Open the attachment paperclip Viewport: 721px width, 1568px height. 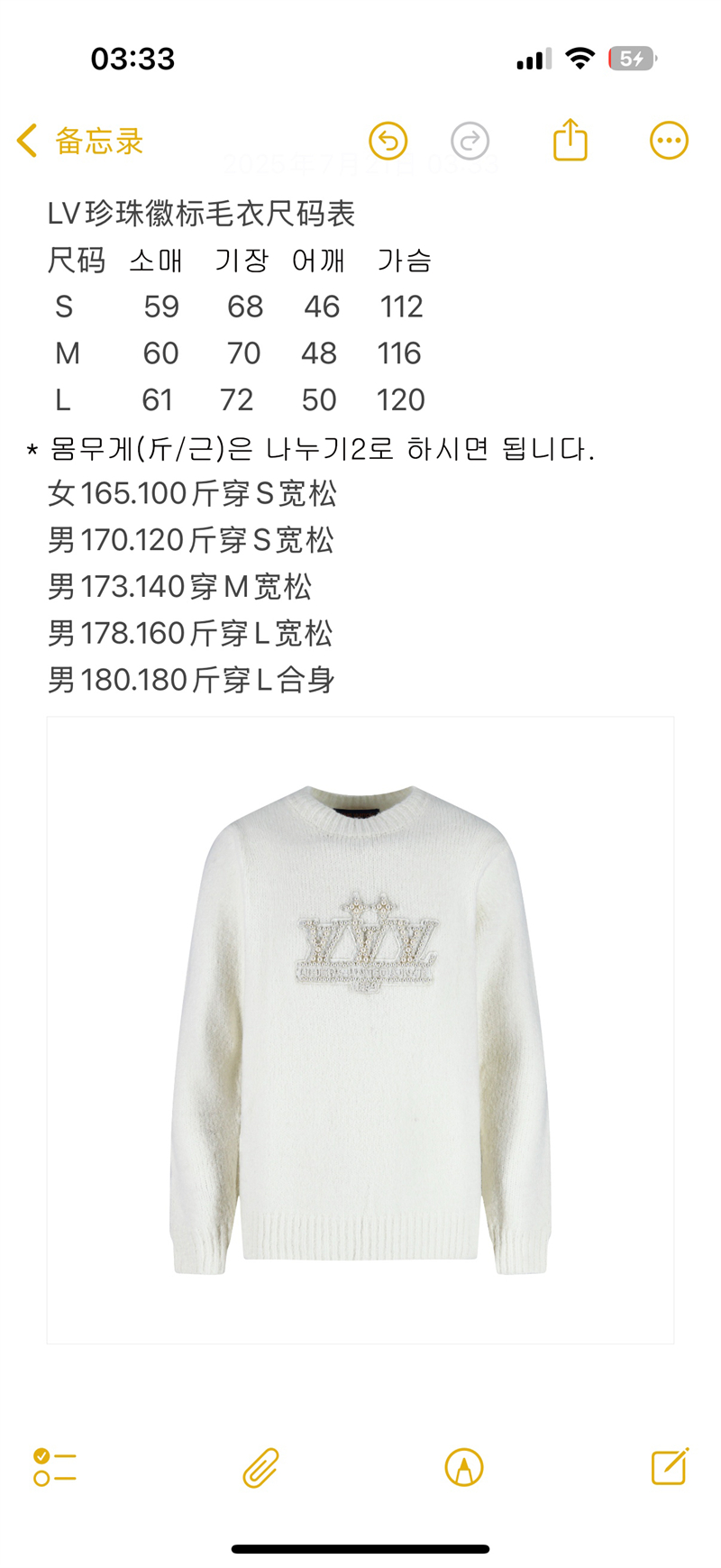(260, 1467)
